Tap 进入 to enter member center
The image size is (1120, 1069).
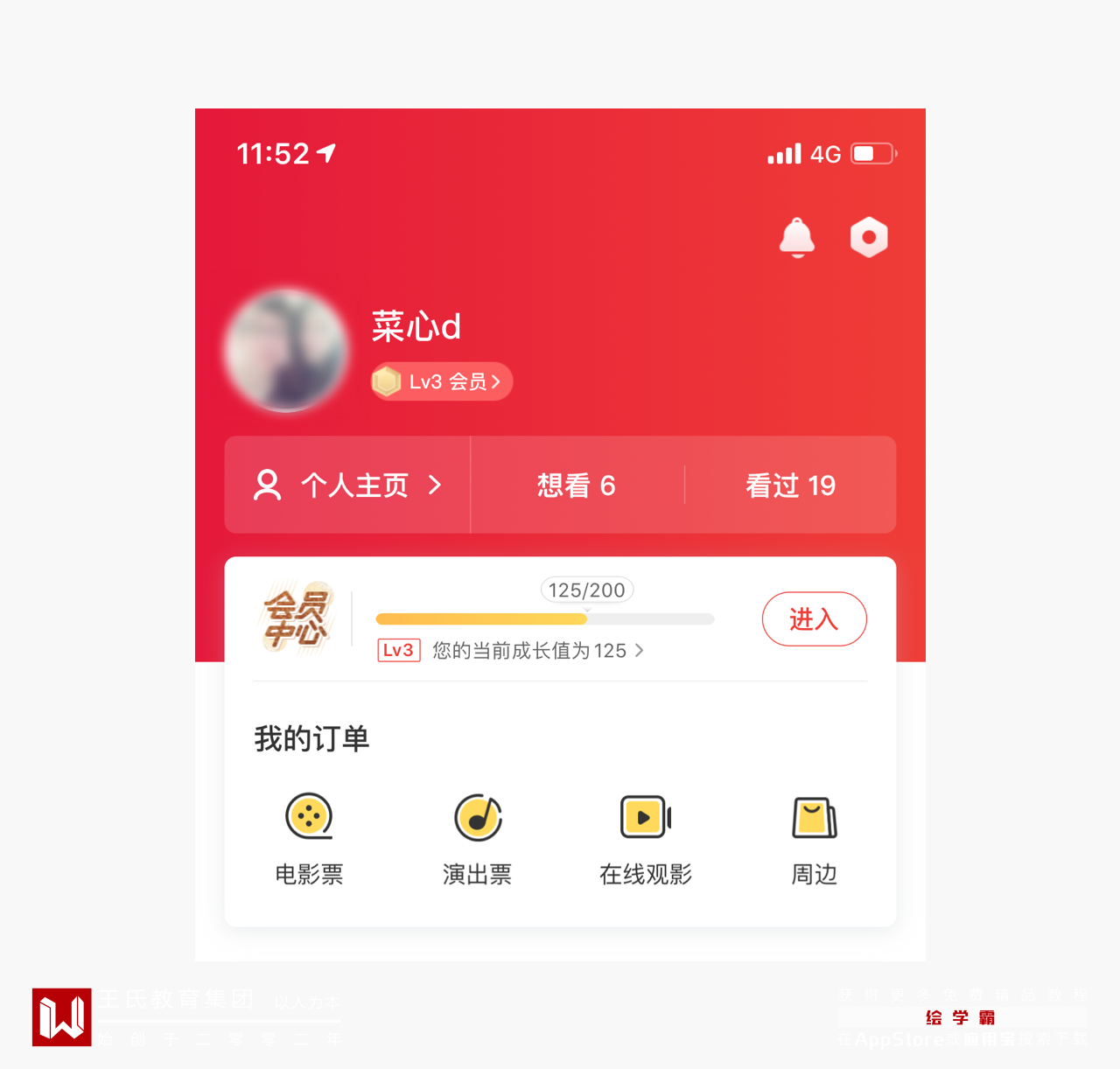coord(814,619)
